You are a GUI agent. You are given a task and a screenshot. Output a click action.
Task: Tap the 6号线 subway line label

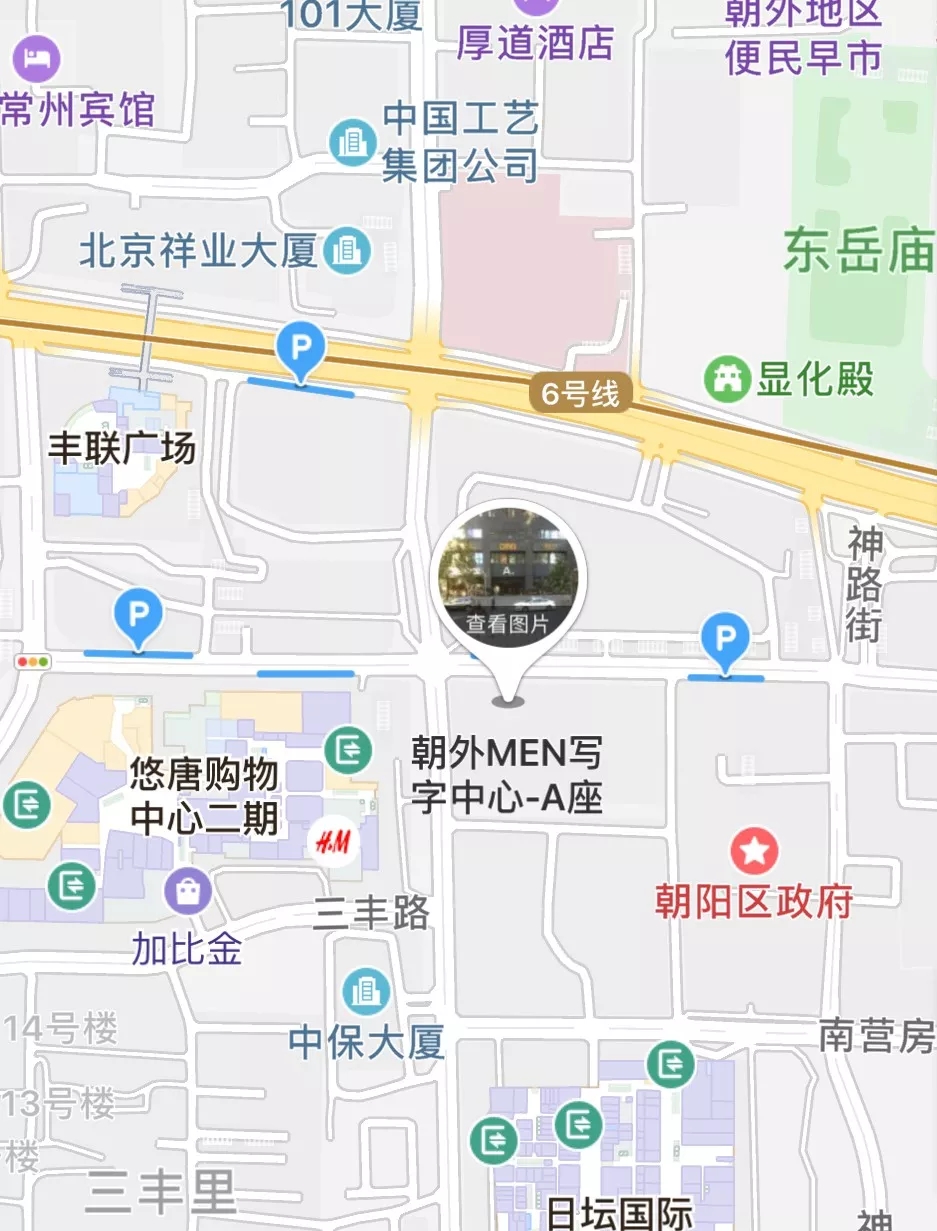coord(581,394)
